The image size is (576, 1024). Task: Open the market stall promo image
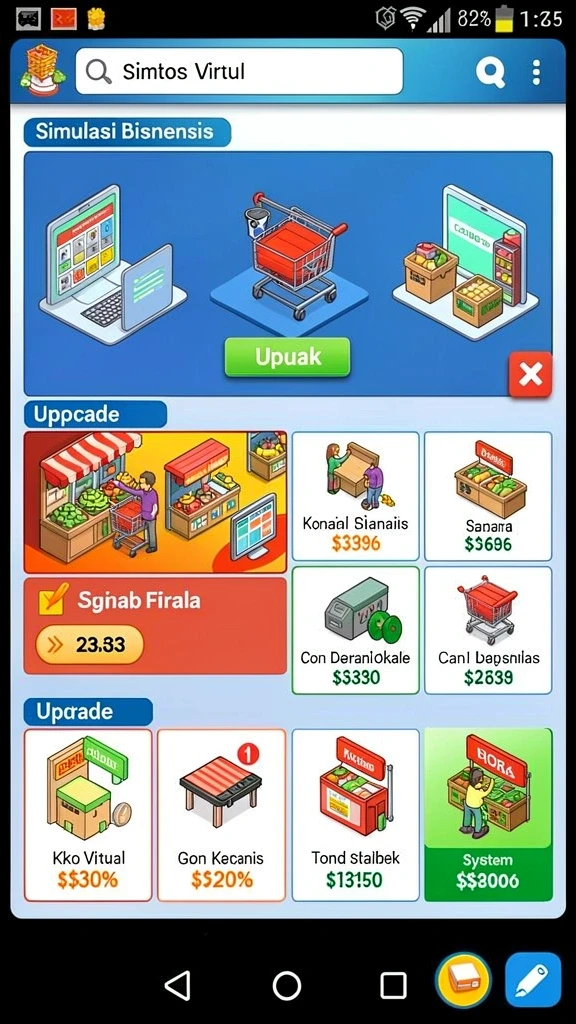[x=155, y=502]
